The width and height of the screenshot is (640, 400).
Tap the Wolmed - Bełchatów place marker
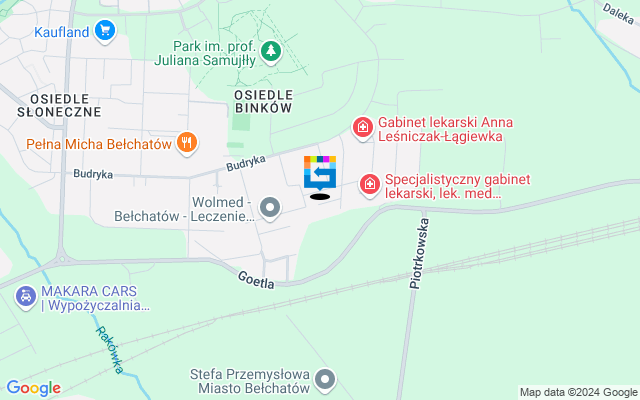270,208
